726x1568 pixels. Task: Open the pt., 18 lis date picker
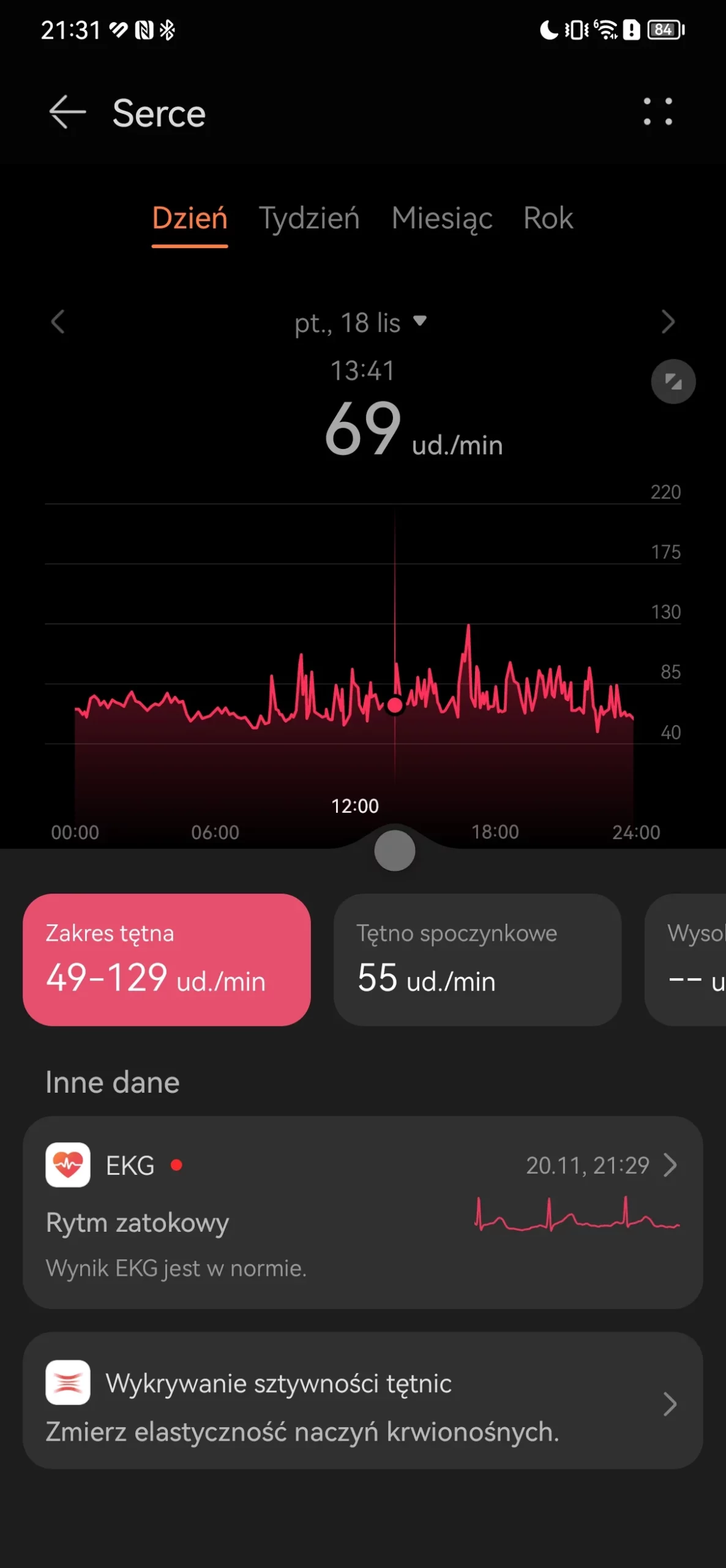361,323
